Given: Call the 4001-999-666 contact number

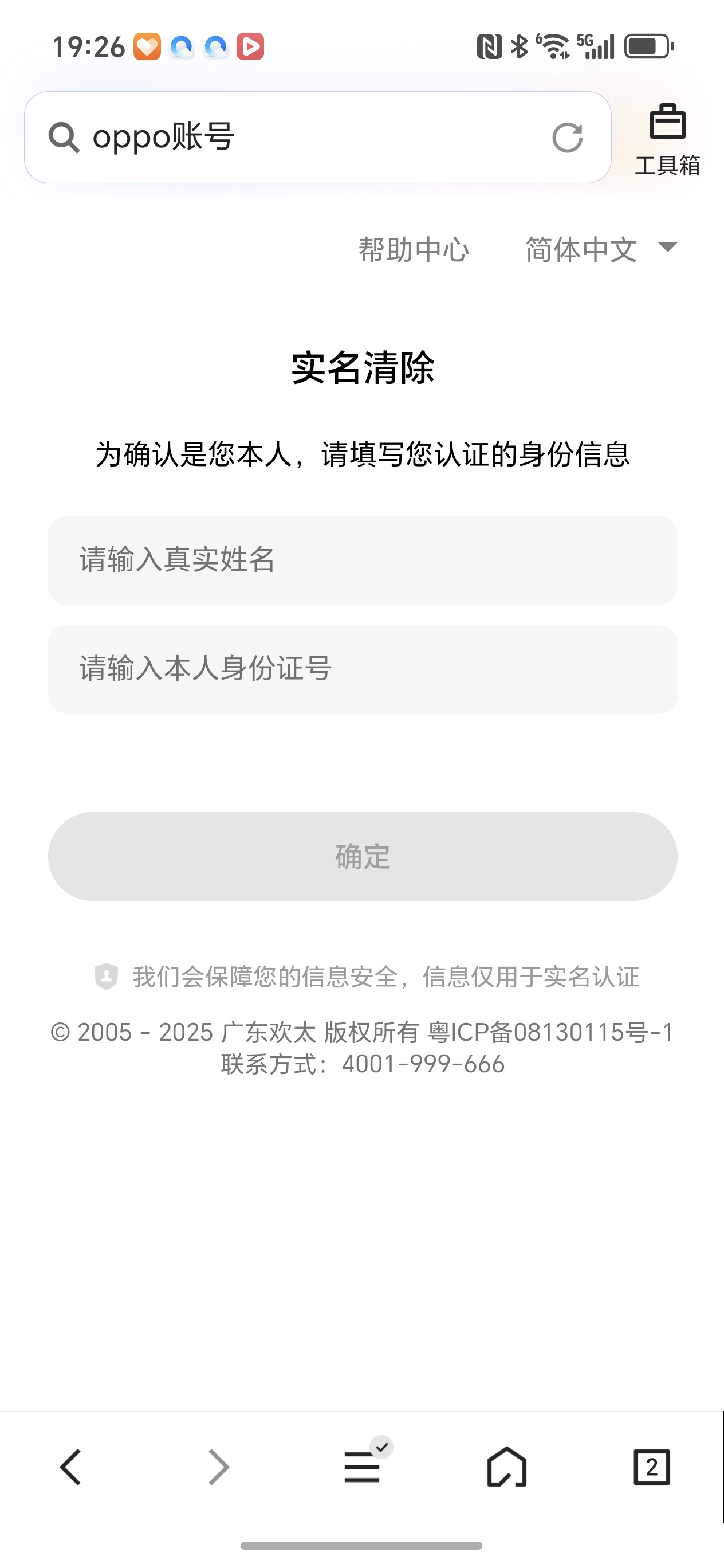Looking at the screenshot, I should click(423, 1065).
